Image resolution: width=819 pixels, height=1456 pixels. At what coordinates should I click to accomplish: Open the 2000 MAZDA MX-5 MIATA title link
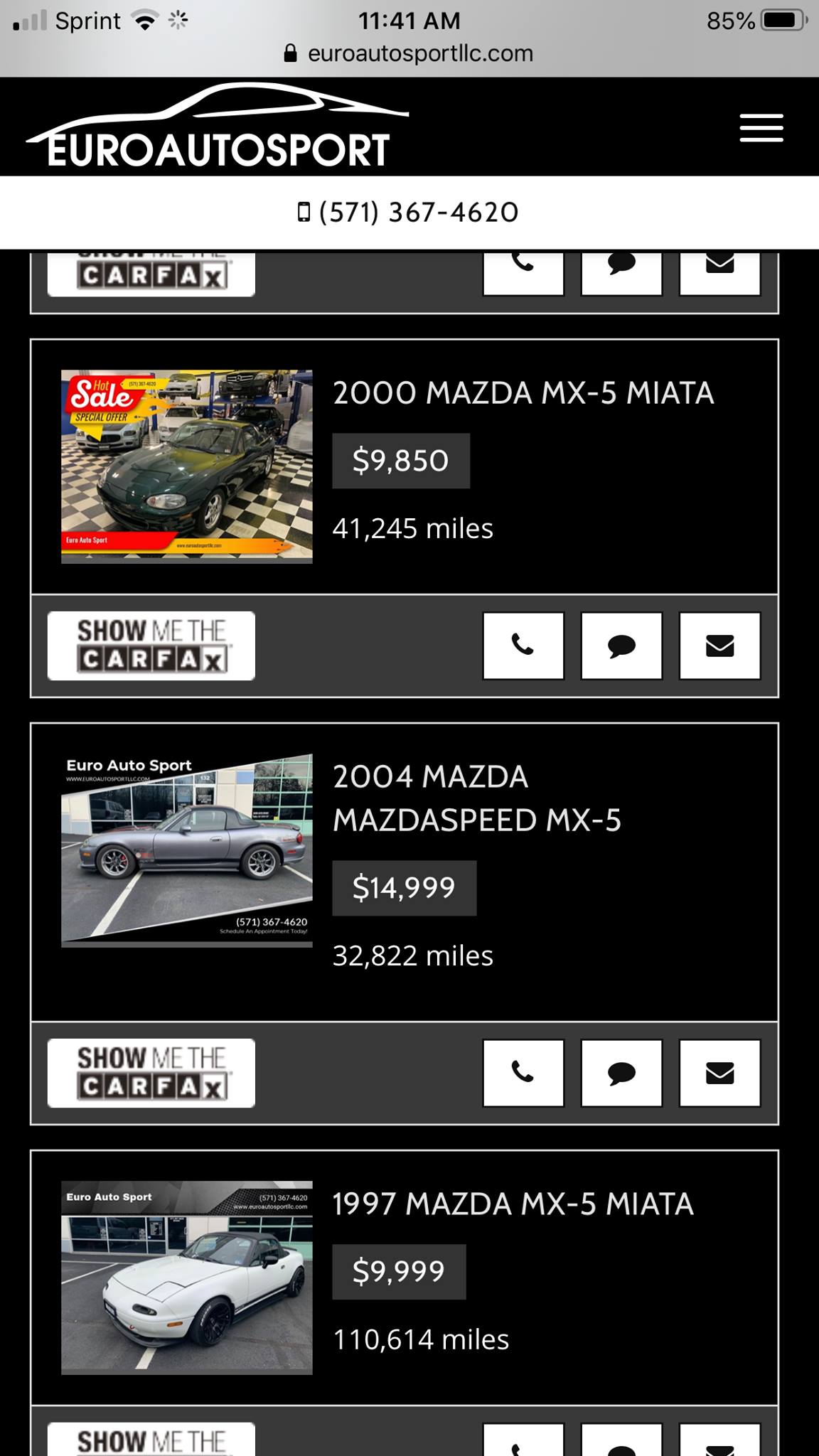click(x=523, y=392)
